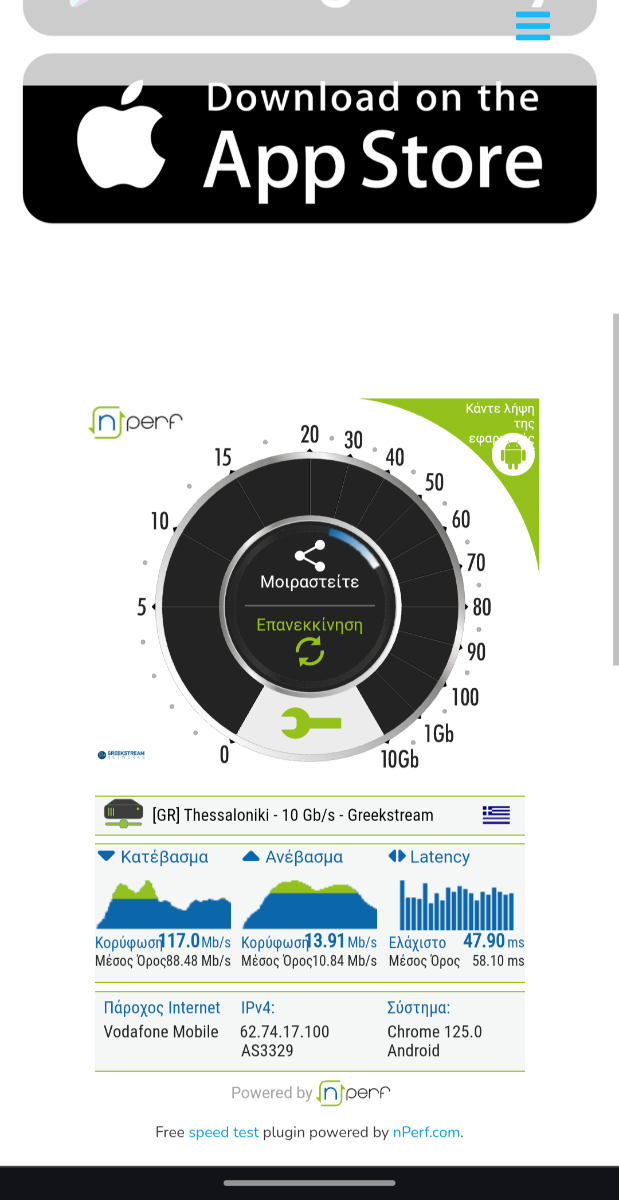
Task: Select the Thessaloniki Greekstream server row
Action: (x=310, y=815)
